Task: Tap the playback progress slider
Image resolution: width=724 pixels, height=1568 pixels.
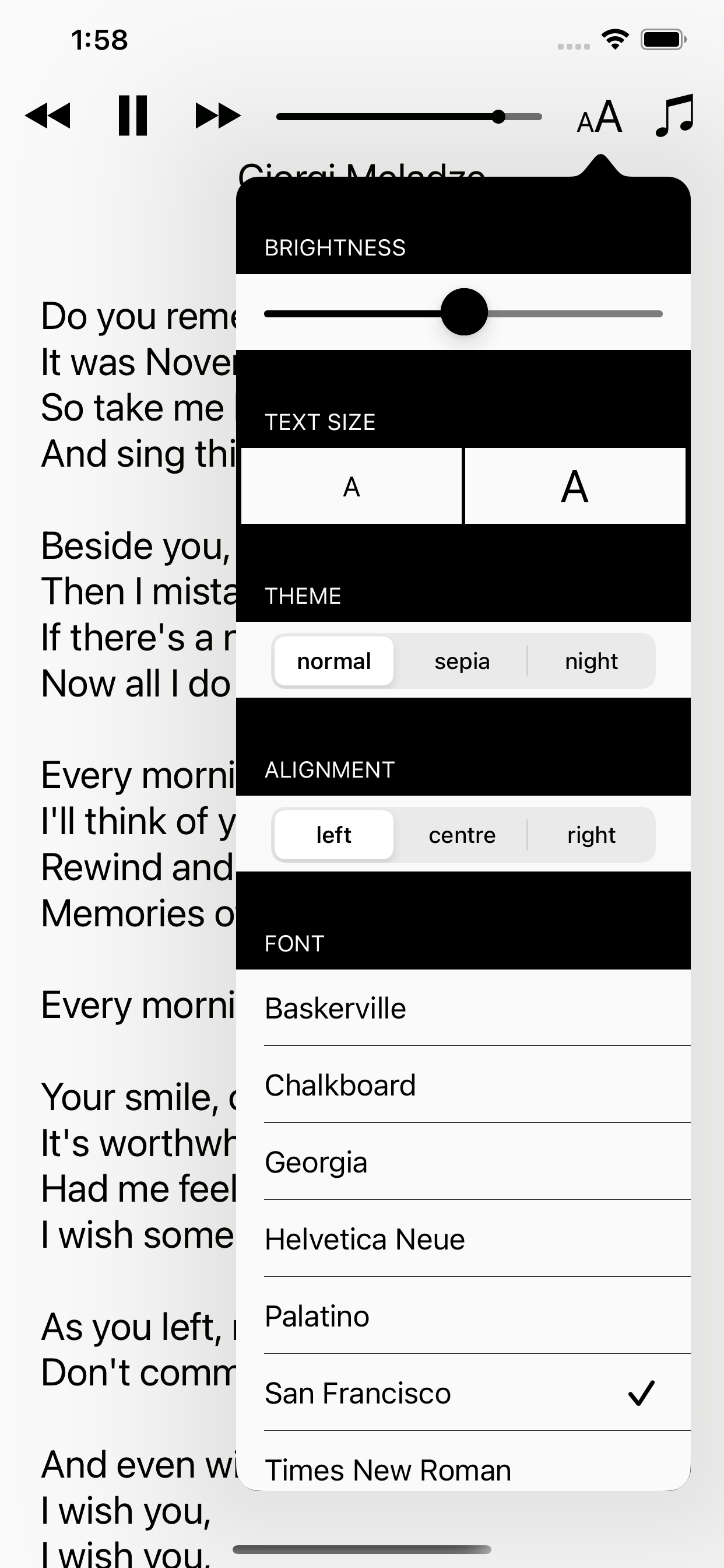Action: pyautogui.click(x=408, y=117)
